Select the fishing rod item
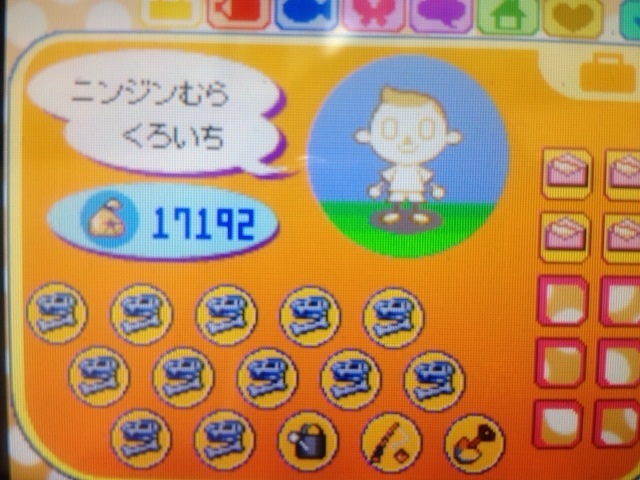640x480 pixels. [390, 441]
